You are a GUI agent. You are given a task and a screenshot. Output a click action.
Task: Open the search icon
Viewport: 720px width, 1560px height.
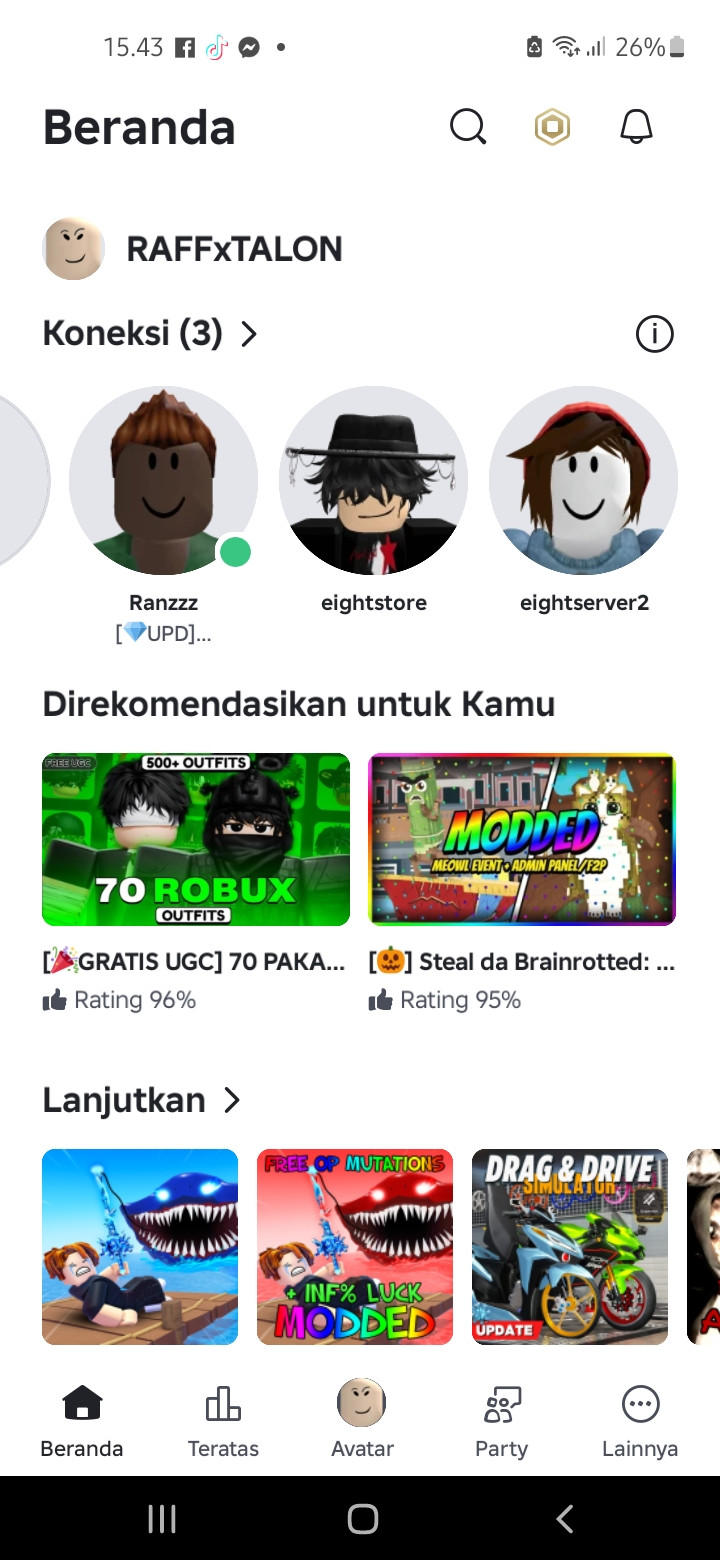[467, 127]
